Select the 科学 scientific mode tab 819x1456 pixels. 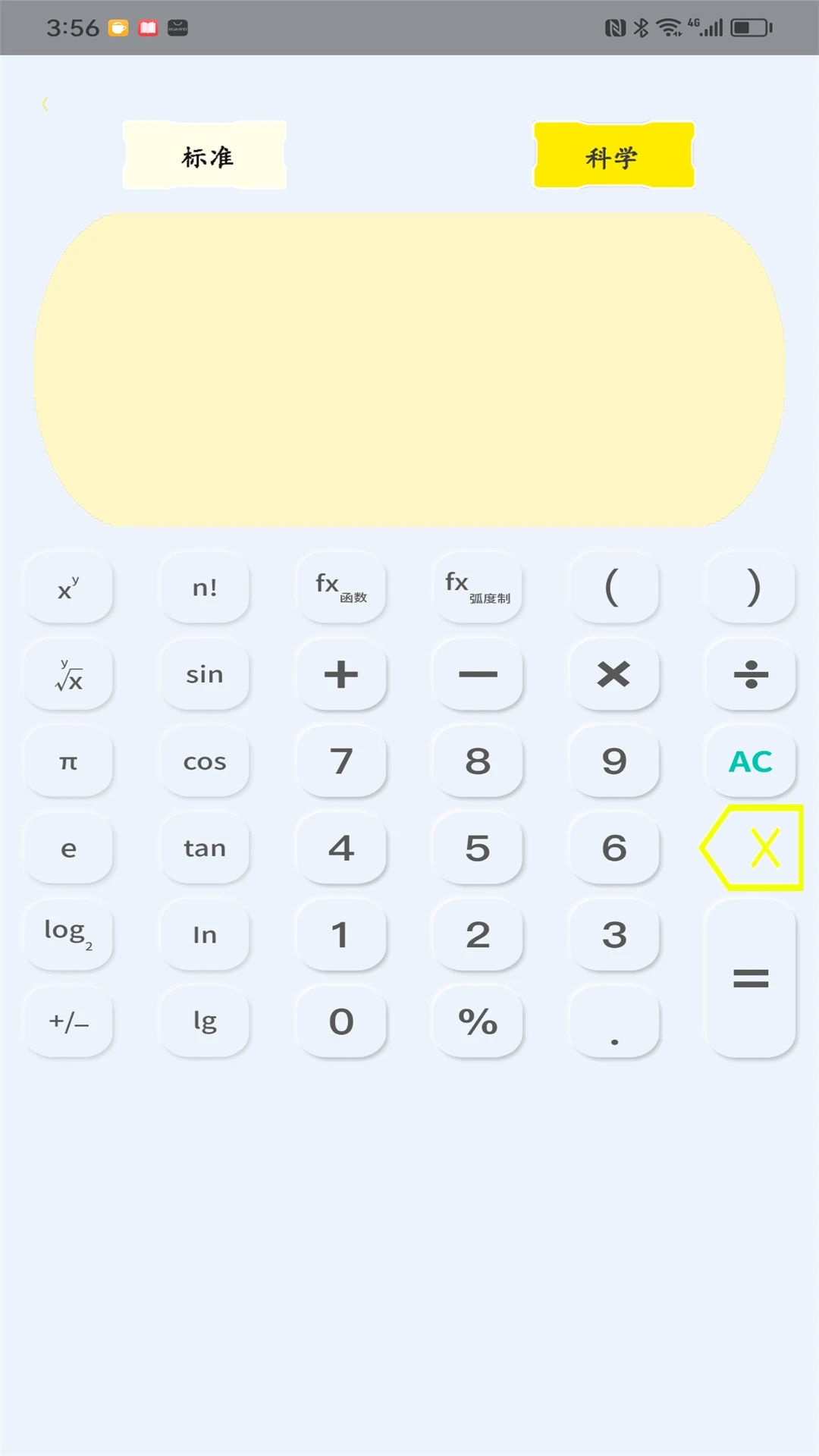pyautogui.click(x=613, y=155)
